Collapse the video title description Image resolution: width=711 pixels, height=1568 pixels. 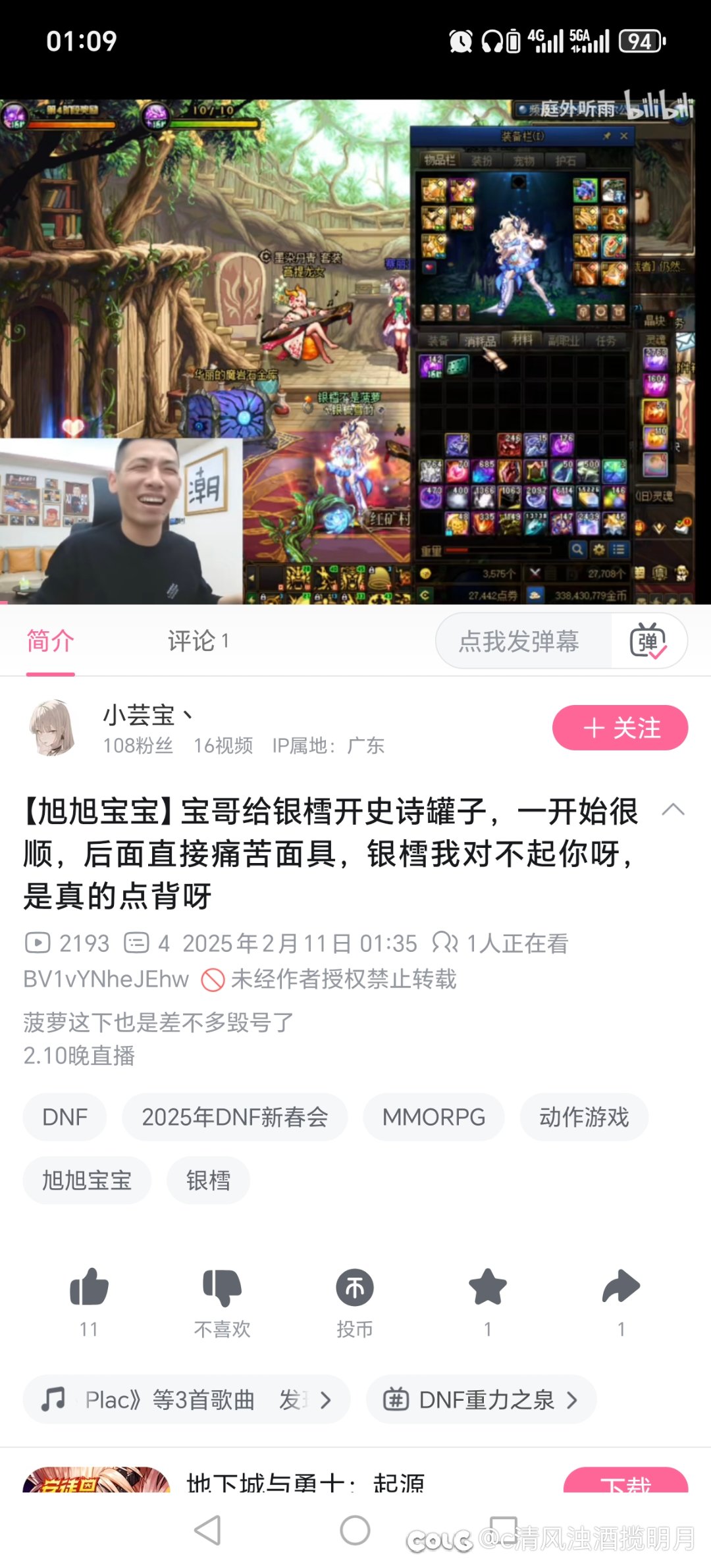coord(673,810)
